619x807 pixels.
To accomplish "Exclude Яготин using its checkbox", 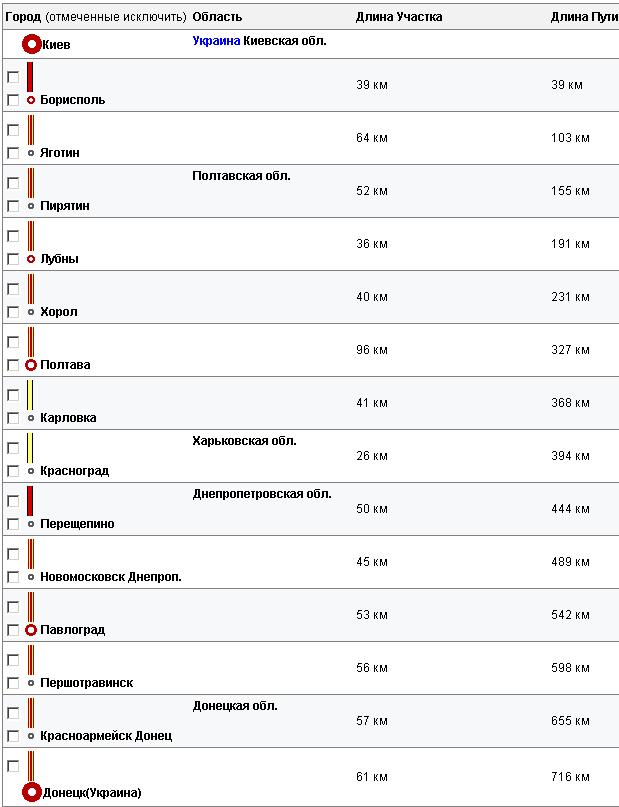I will pyautogui.click(x=13, y=153).
